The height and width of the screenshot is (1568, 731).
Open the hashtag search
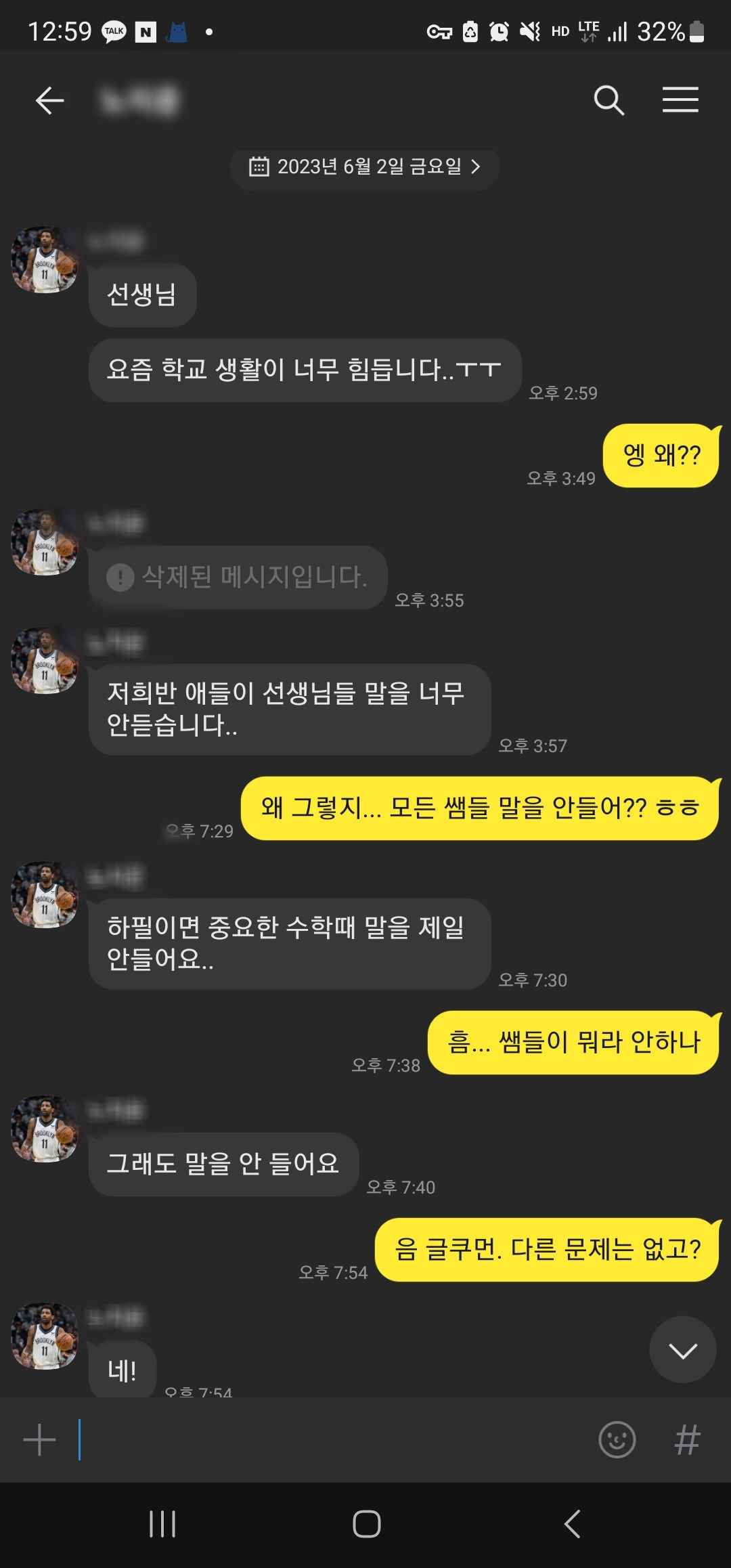pyautogui.click(x=687, y=1440)
